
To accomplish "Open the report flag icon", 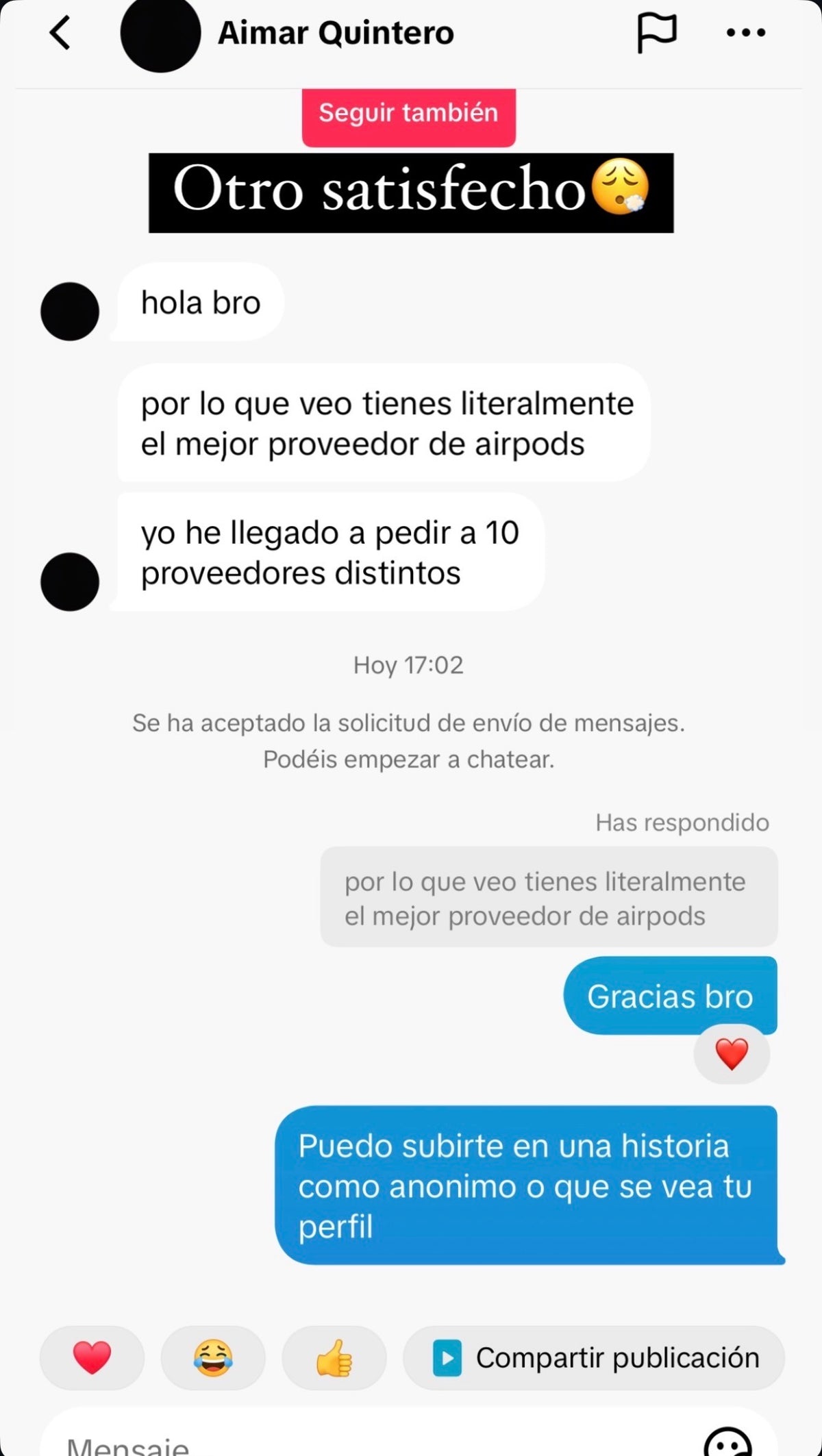I will pos(656,33).
